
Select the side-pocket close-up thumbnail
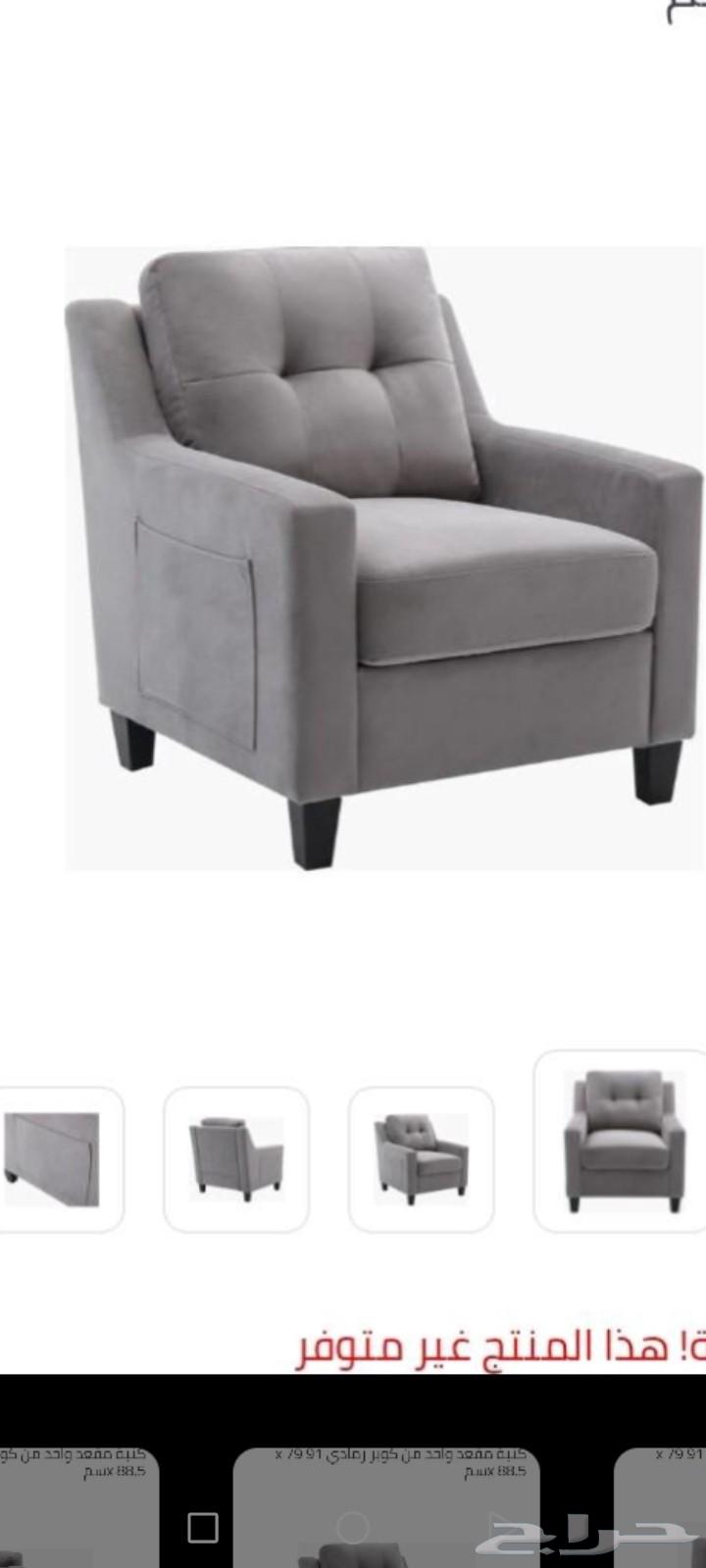point(56,1159)
